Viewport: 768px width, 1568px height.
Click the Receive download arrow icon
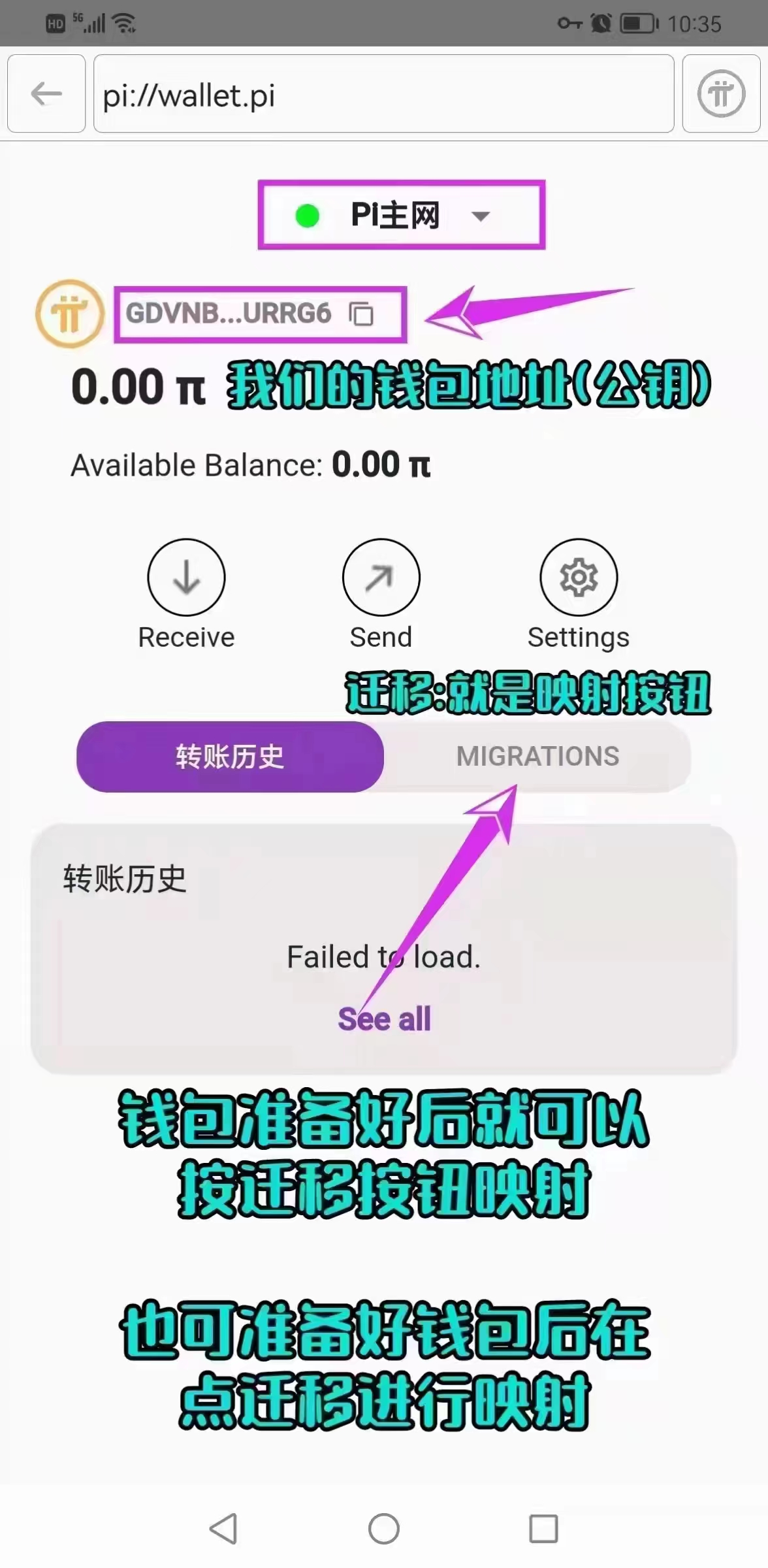pos(186,577)
